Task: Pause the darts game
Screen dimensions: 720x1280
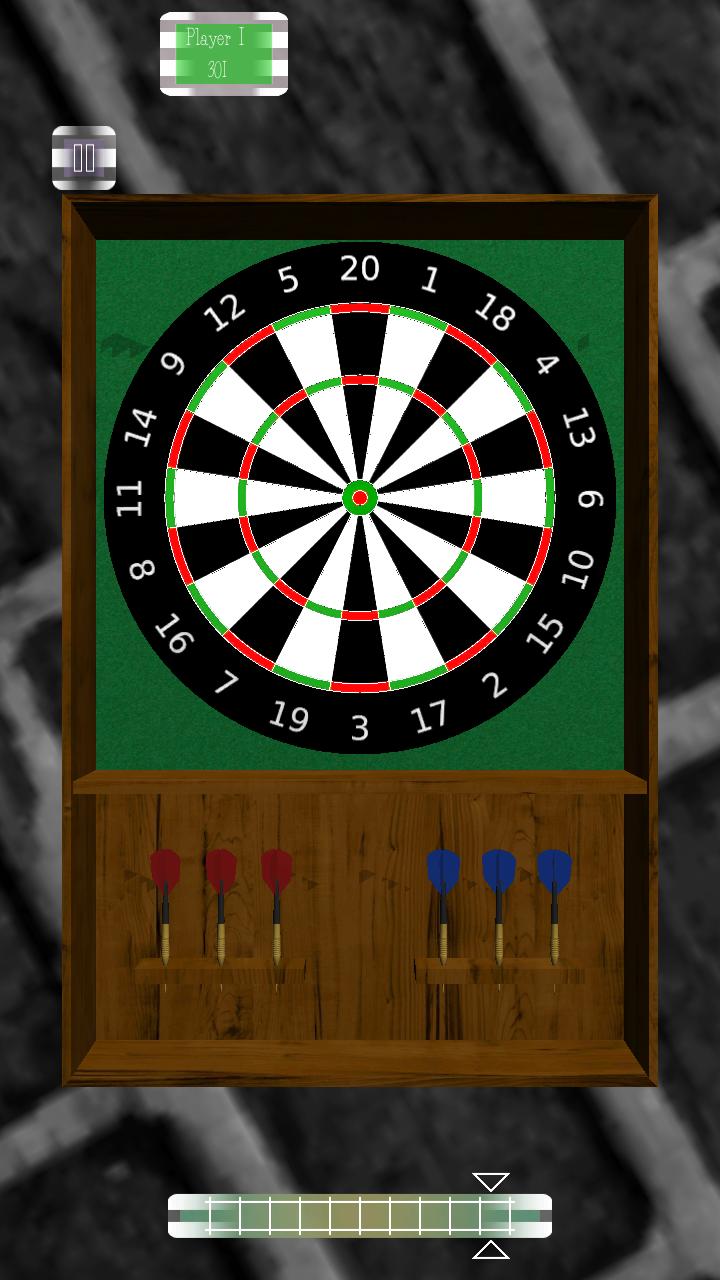Action: [84, 158]
